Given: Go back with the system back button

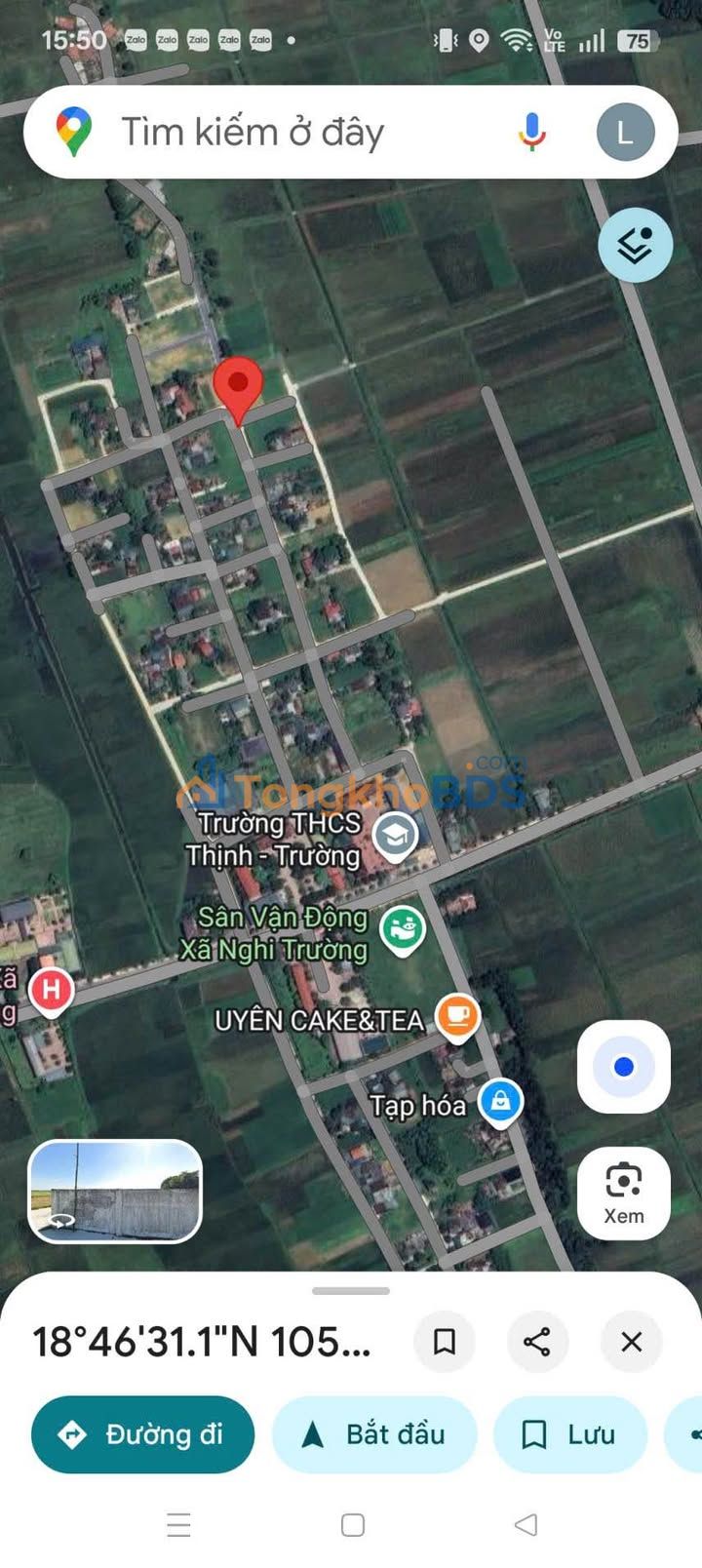Looking at the screenshot, I should (526, 1524).
